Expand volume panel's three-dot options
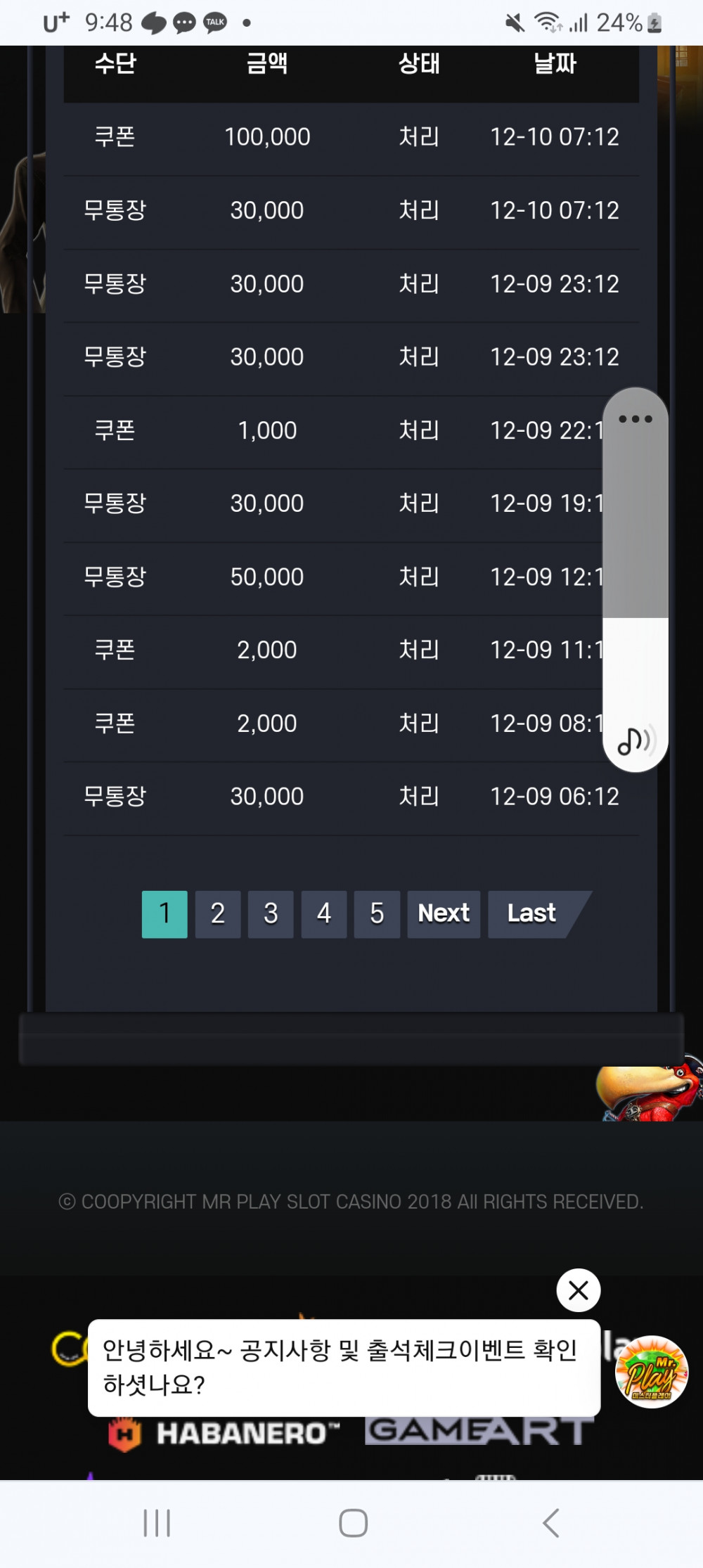Screen dimensions: 703x1568 point(636,419)
